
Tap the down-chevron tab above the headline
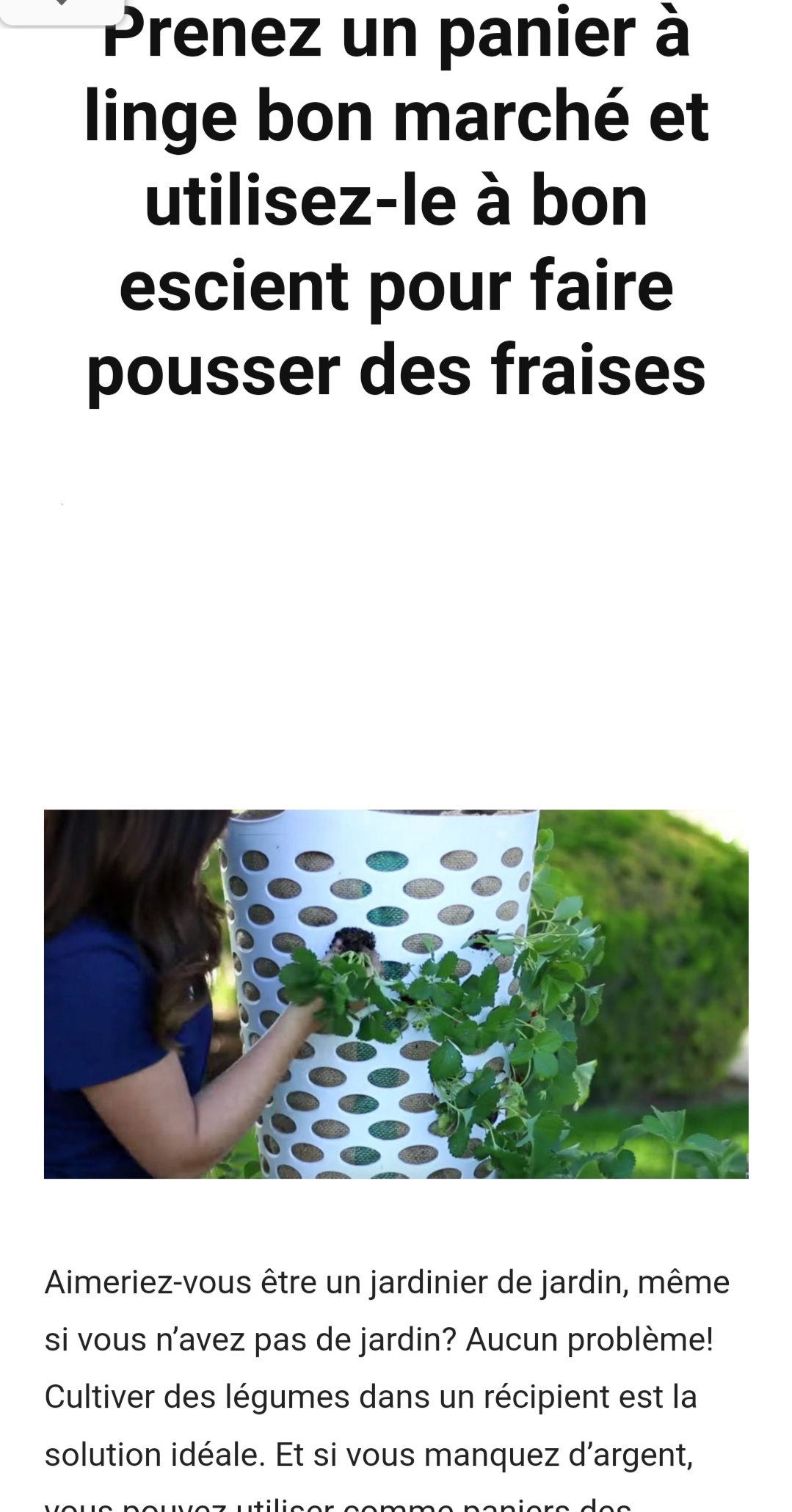(62, 7)
